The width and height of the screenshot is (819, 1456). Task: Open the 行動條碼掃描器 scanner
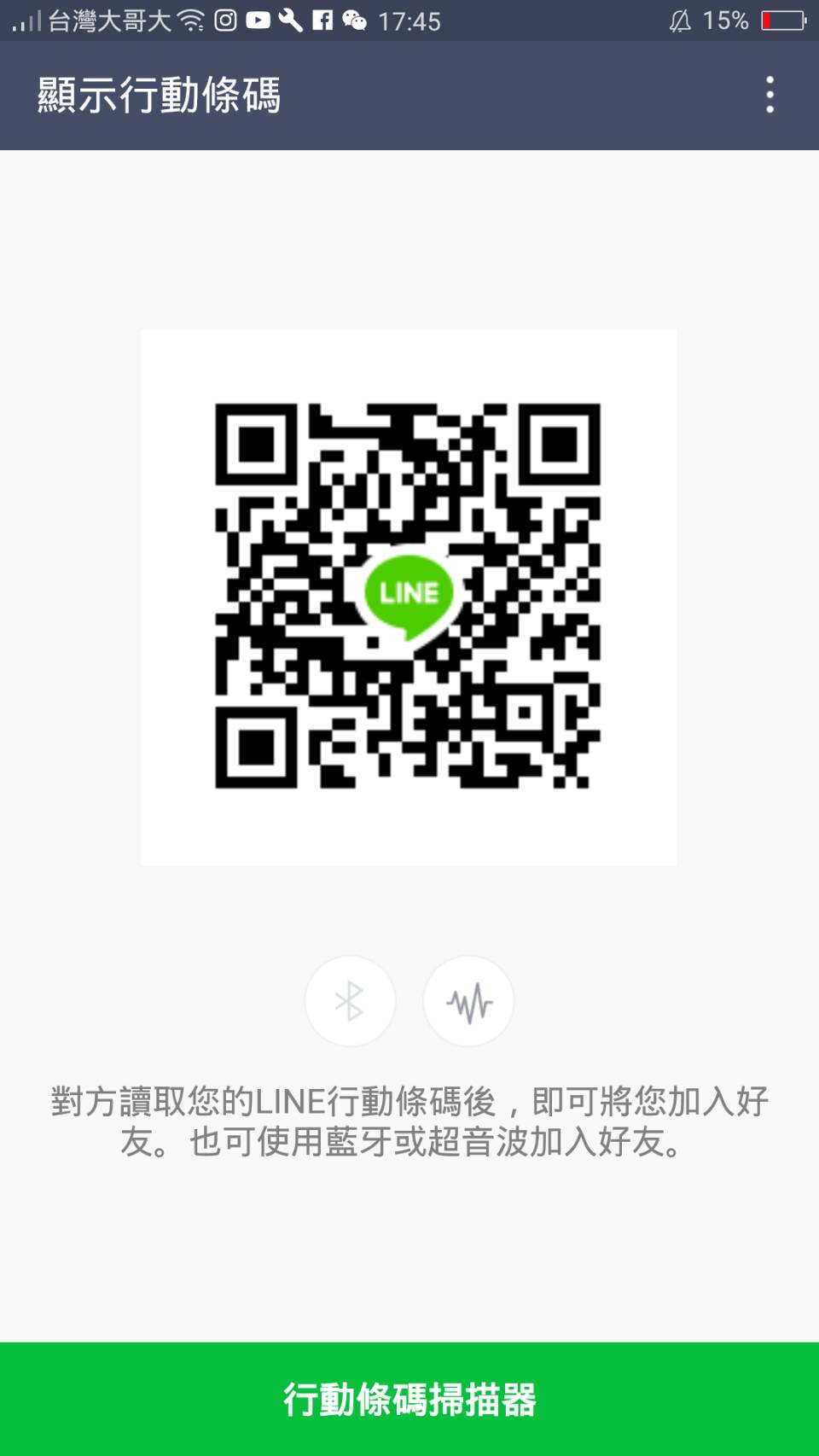[409, 1399]
